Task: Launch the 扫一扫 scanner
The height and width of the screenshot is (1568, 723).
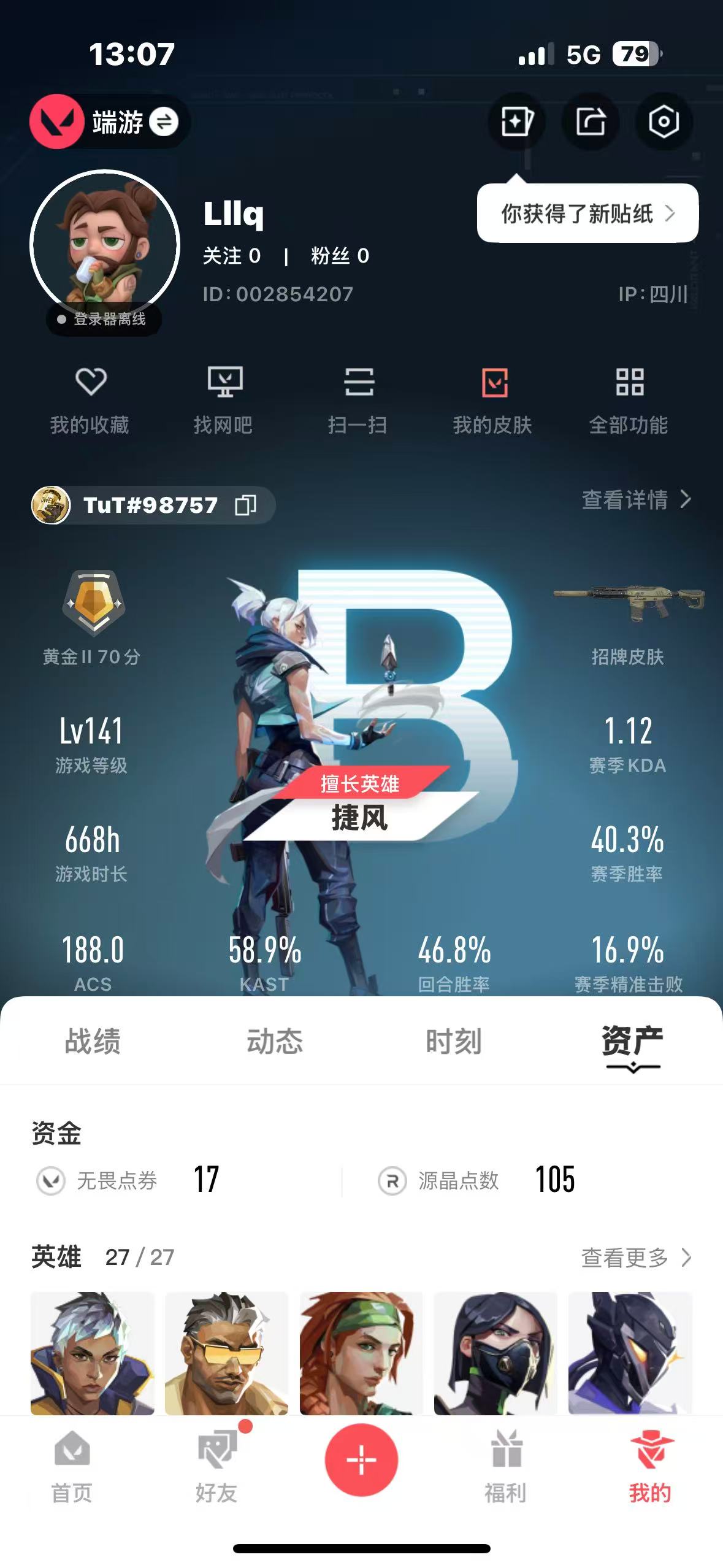Action: 358,399
